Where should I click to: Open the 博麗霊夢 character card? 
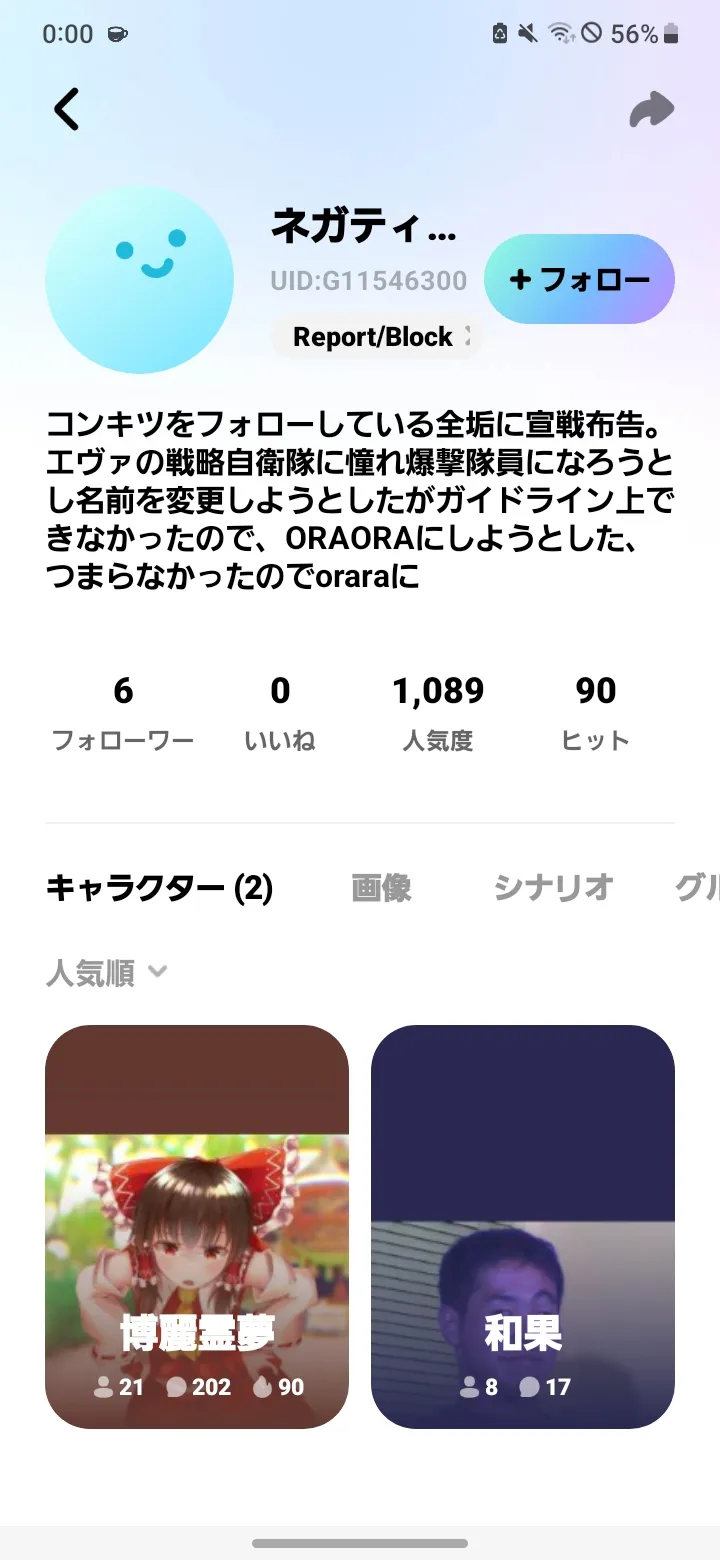(x=197, y=1226)
